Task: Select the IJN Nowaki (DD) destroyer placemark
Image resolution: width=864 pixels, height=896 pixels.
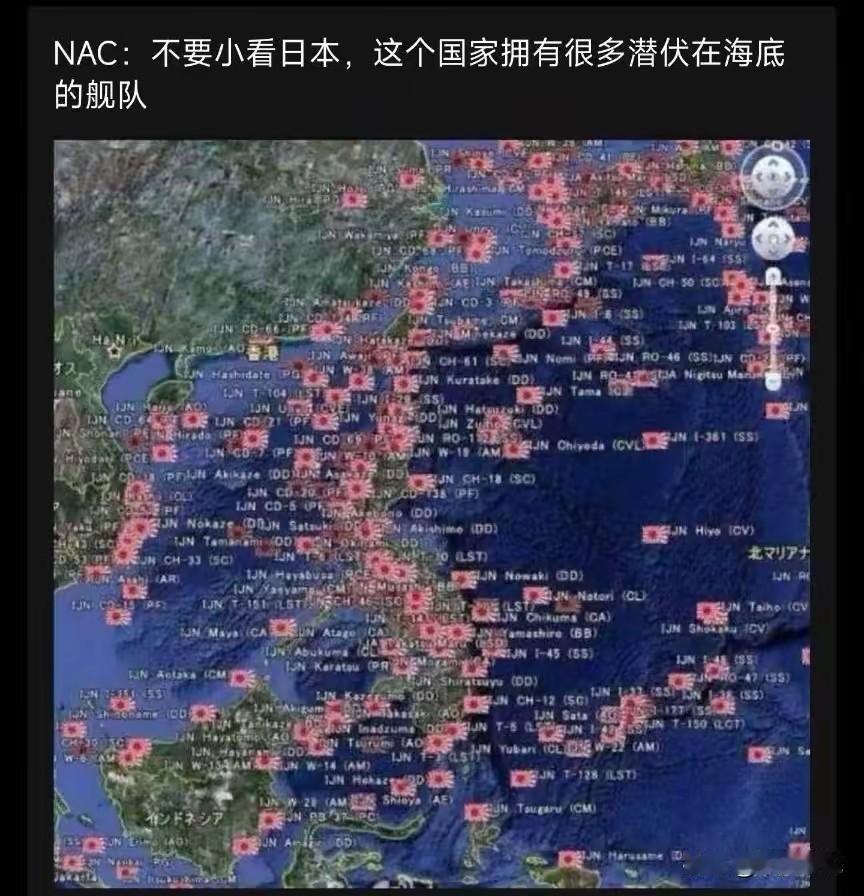Action: pyautogui.click(x=465, y=576)
